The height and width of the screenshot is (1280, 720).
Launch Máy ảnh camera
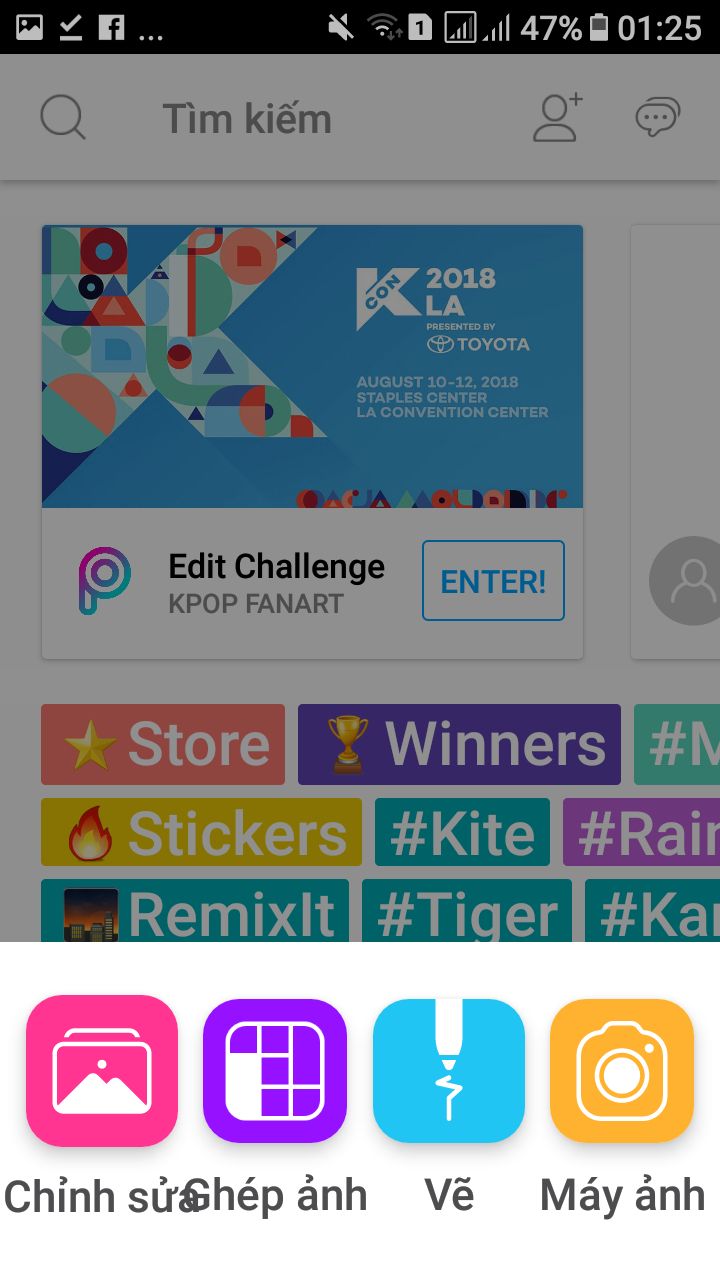pyautogui.click(x=622, y=1070)
